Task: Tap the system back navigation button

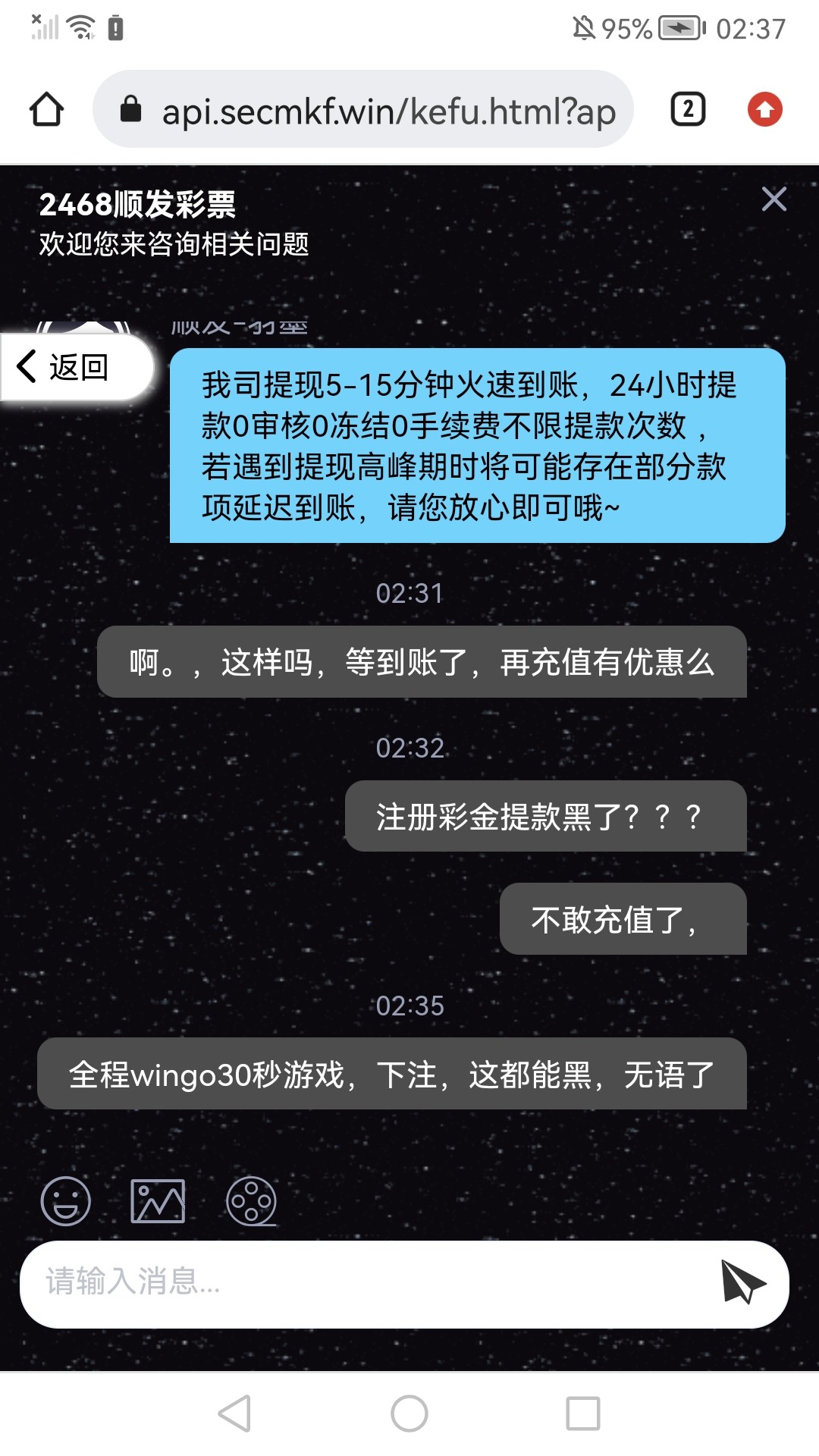Action: click(x=234, y=1414)
